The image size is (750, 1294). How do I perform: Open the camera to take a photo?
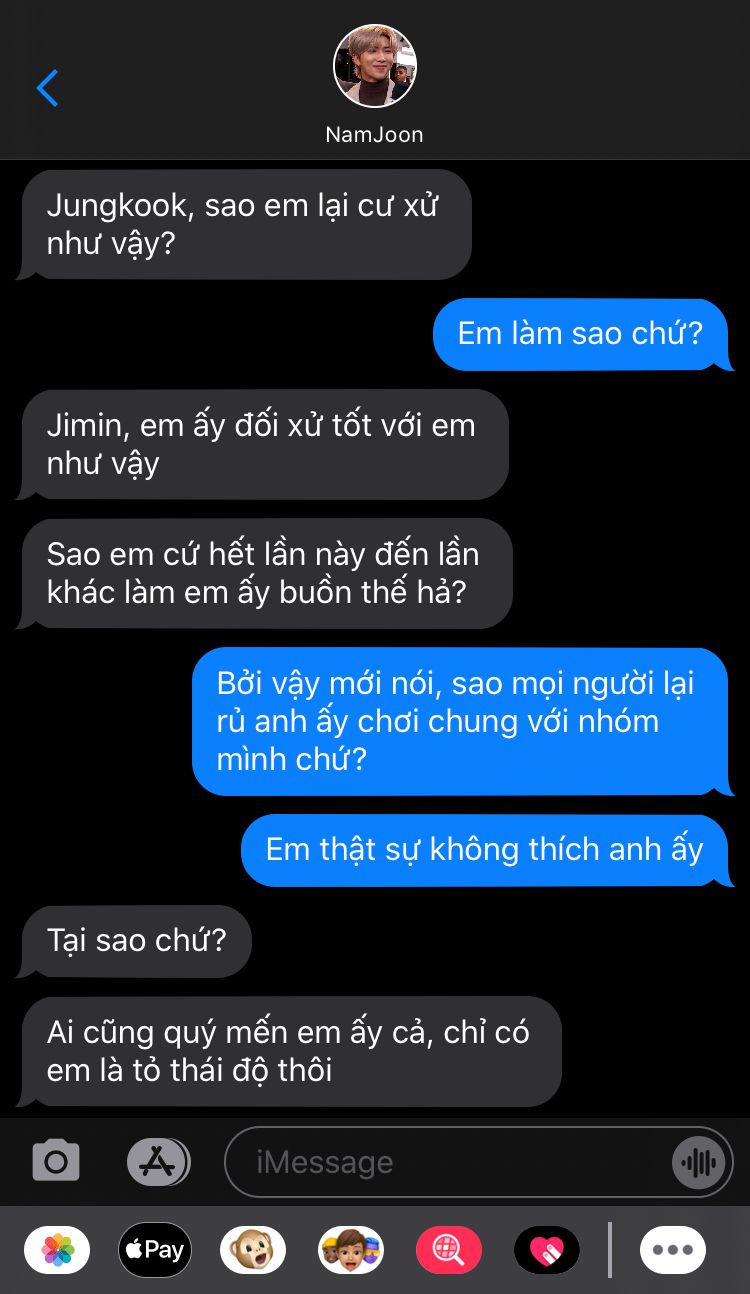coord(56,1162)
